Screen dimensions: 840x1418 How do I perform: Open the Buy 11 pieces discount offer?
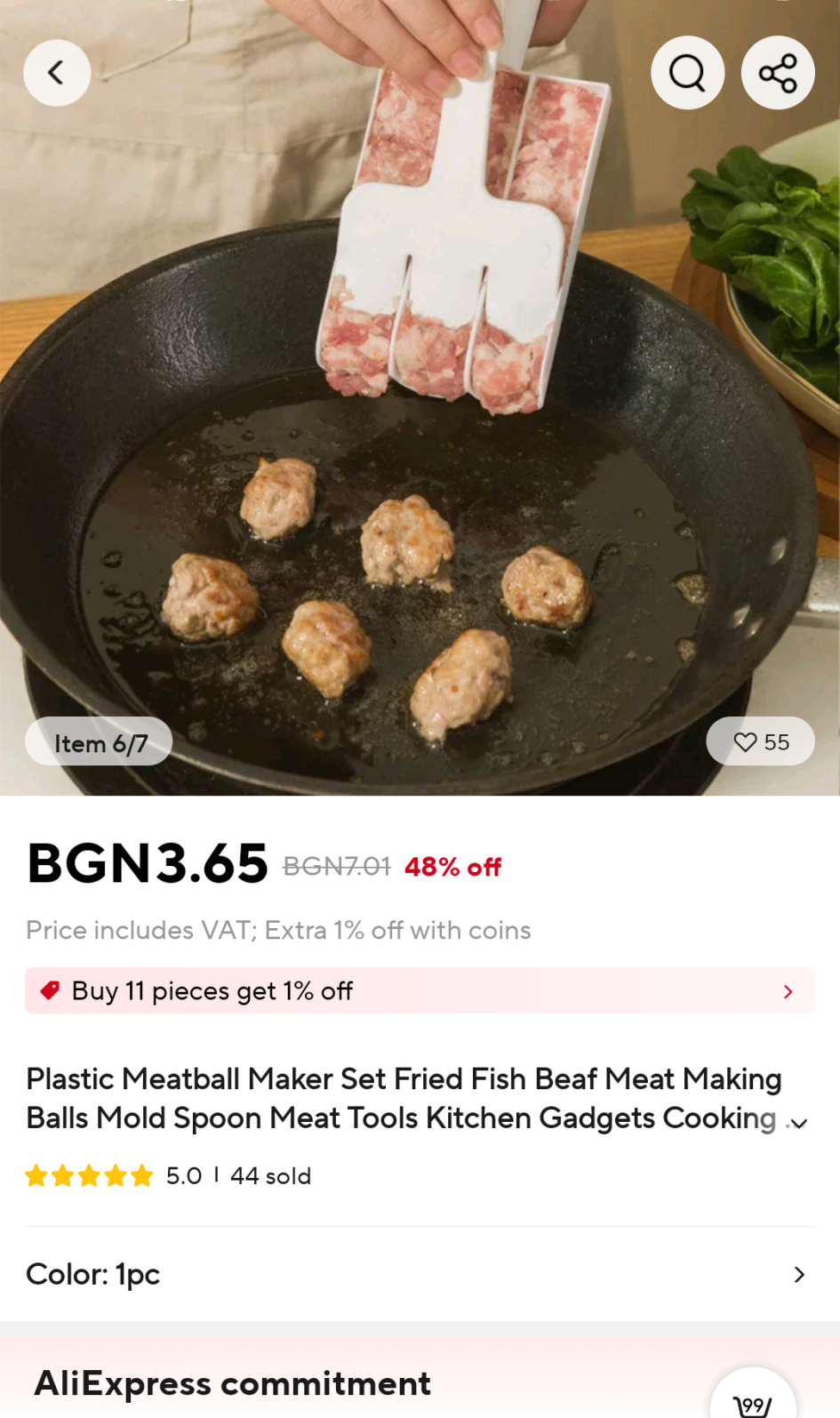pos(420,990)
